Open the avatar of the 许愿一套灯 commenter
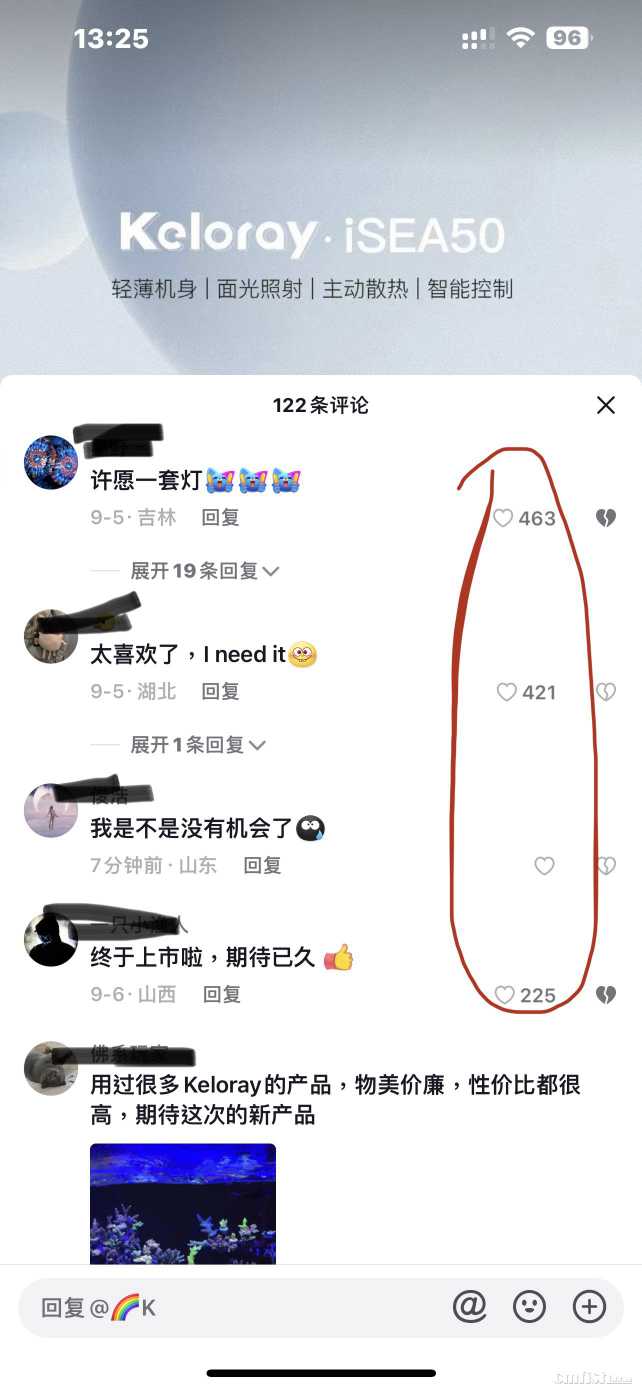 [x=51, y=462]
